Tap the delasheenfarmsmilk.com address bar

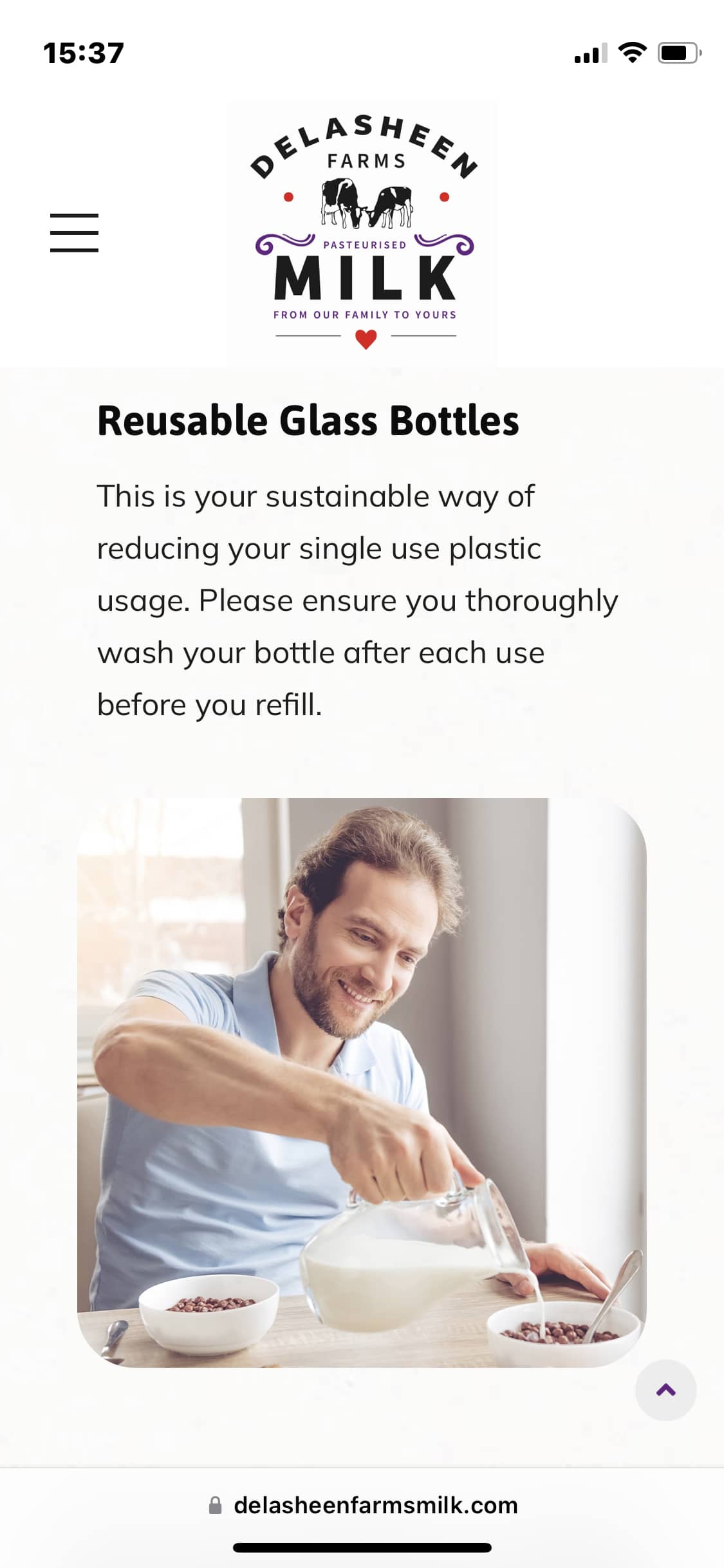pos(362,1505)
